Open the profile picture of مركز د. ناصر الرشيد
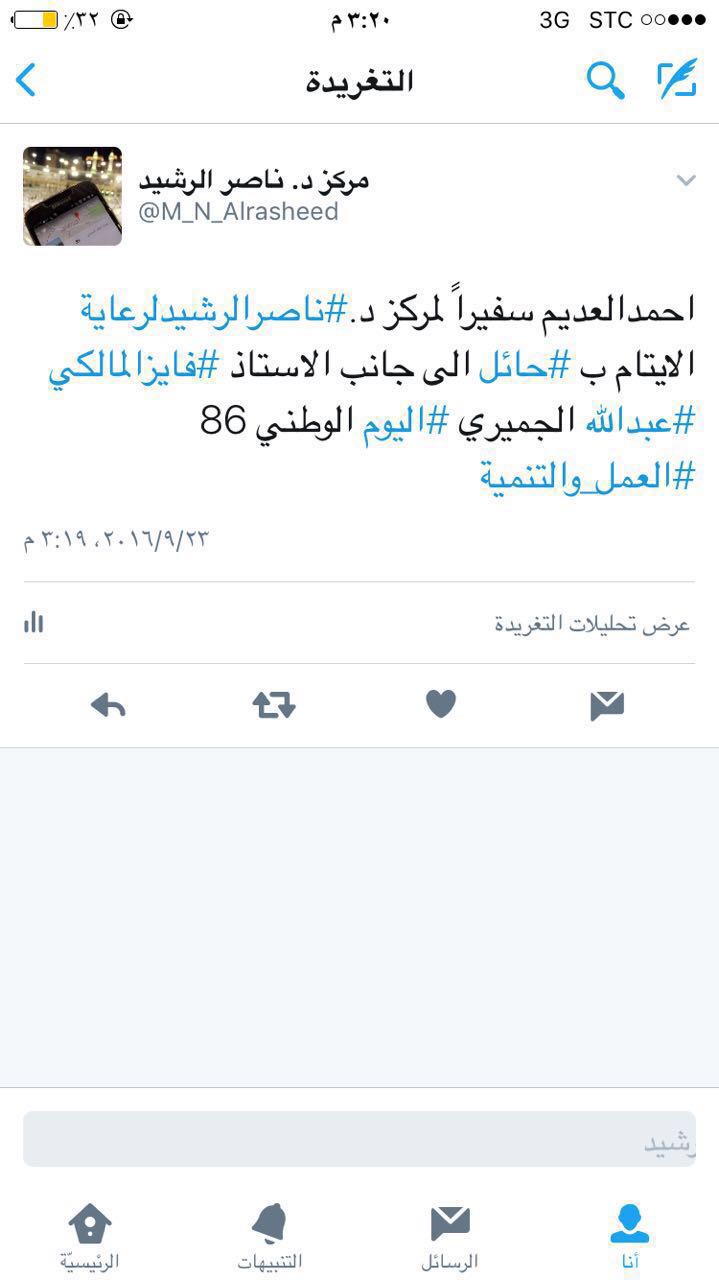The width and height of the screenshot is (719, 1280). [x=72, y=196]
